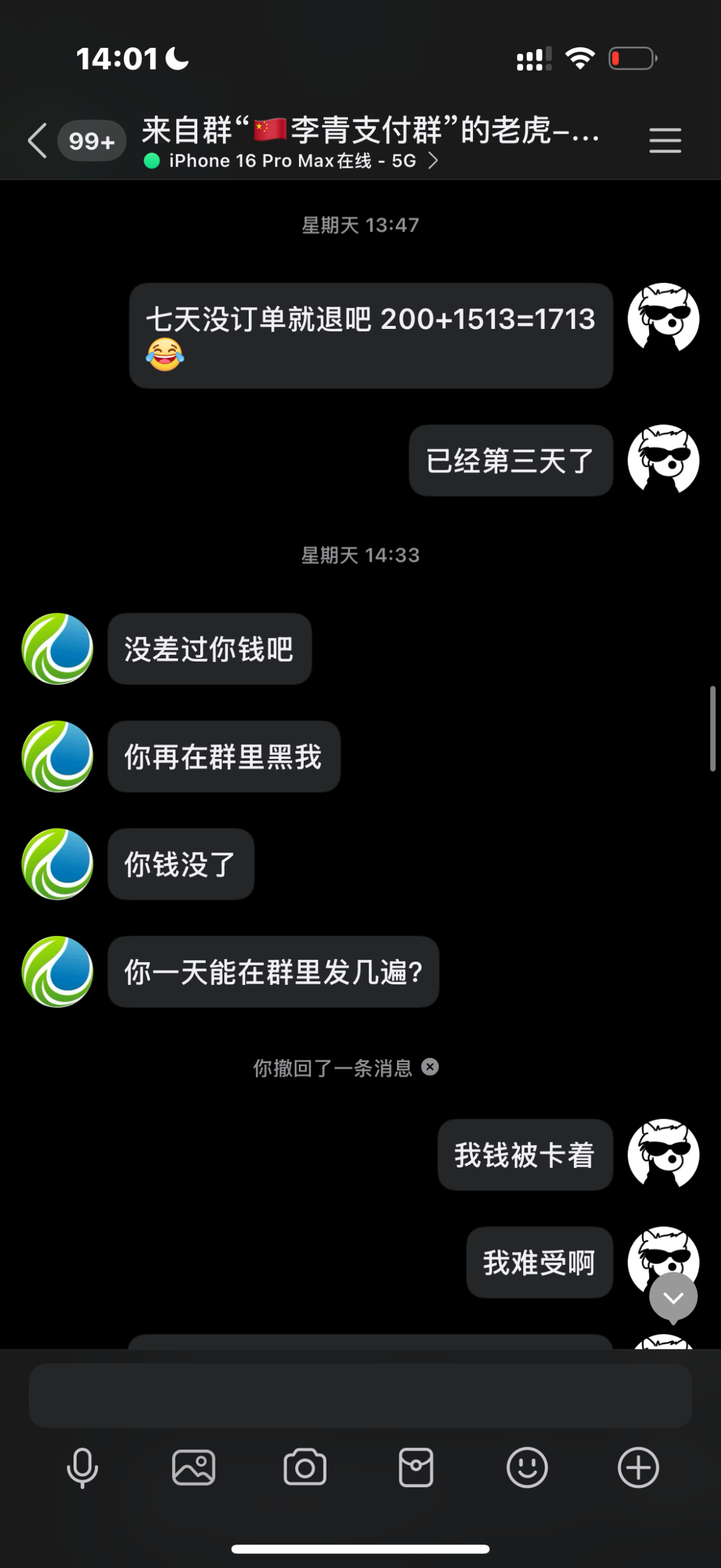This screenshot has width=721, height=1568.
Task: Open the red packet icon
Action: [x=416, y=1468]
